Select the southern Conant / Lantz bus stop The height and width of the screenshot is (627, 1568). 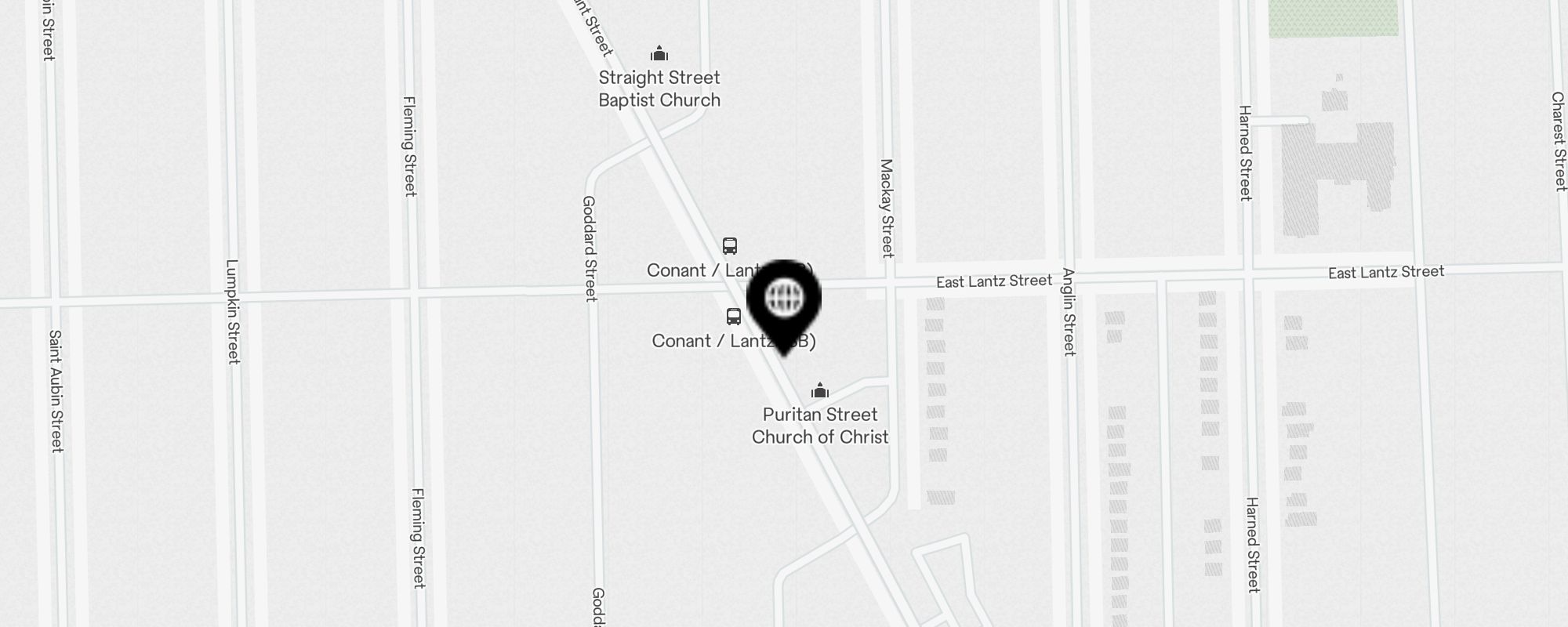(x=734, y=317)
